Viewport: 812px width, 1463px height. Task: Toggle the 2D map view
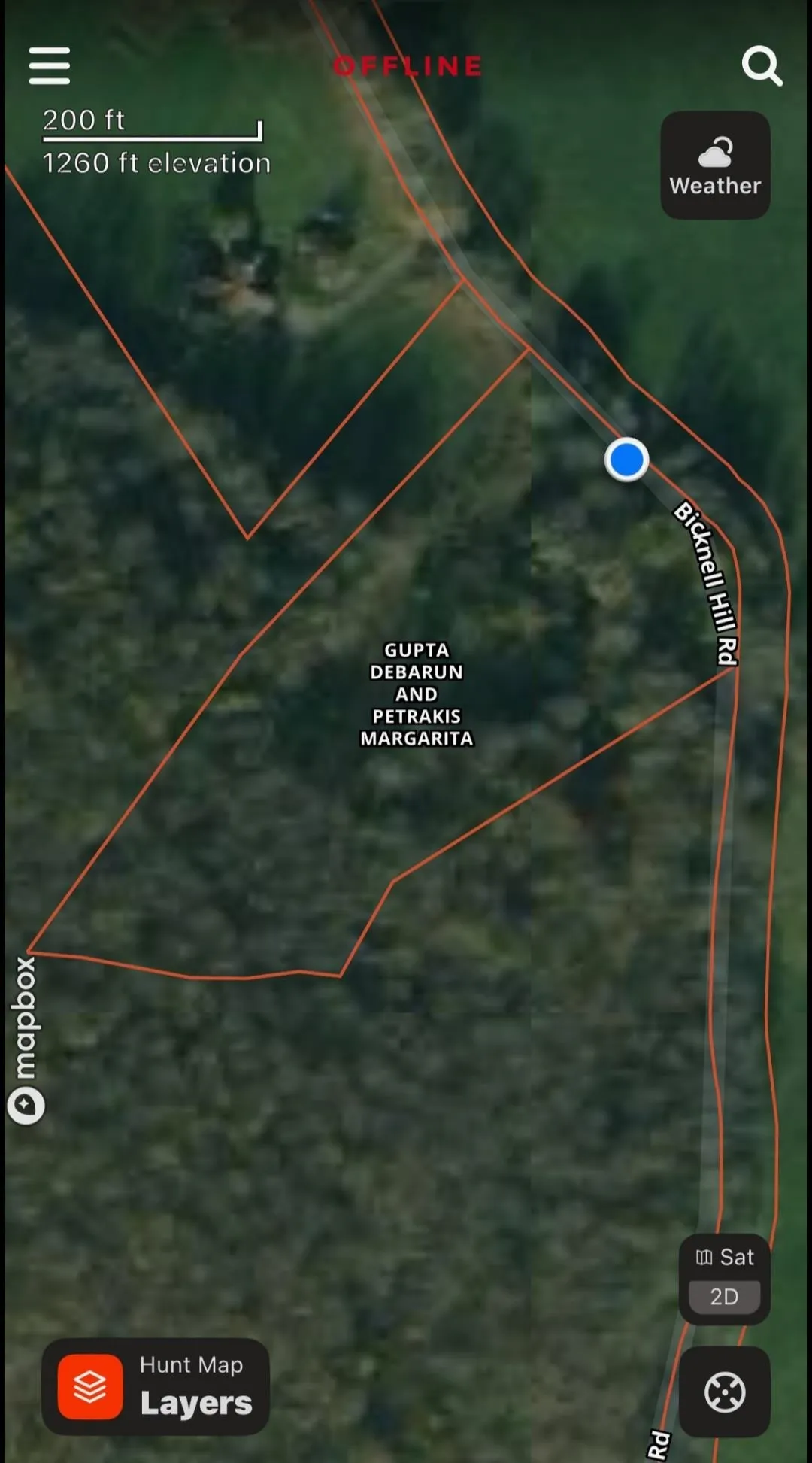pos(724,1297)
